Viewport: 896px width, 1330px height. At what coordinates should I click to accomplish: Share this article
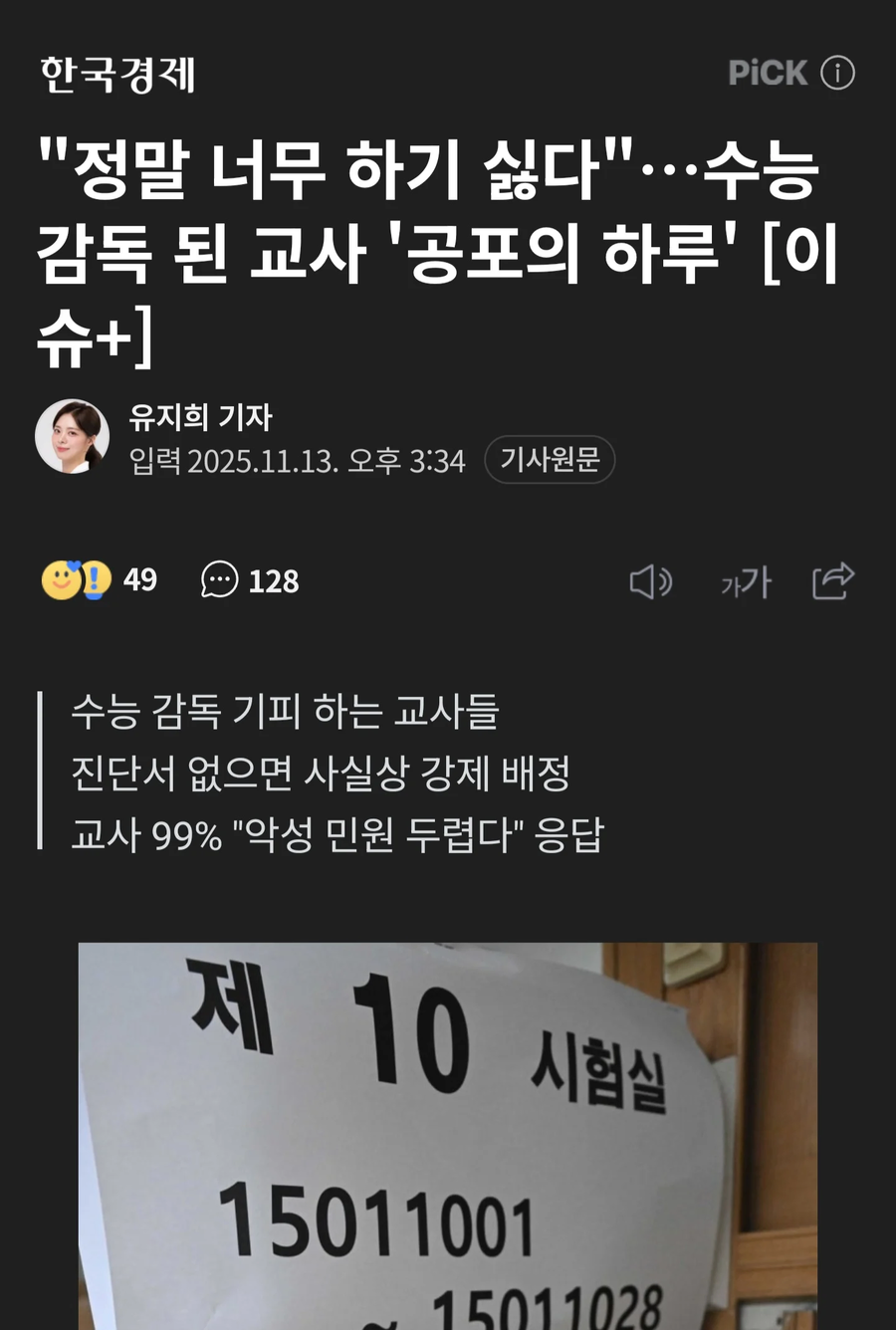(x=832, y=580)
